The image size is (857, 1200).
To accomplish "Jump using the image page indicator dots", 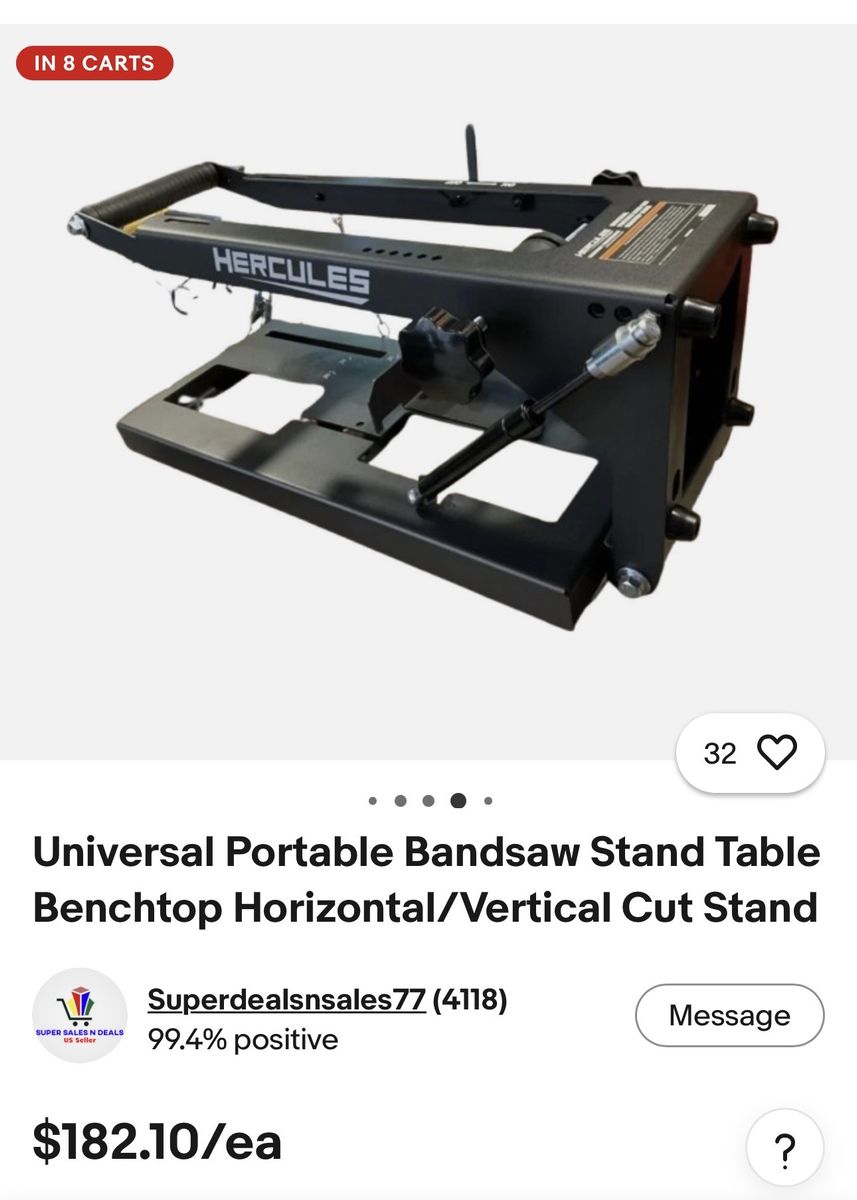I will [429, 800].
